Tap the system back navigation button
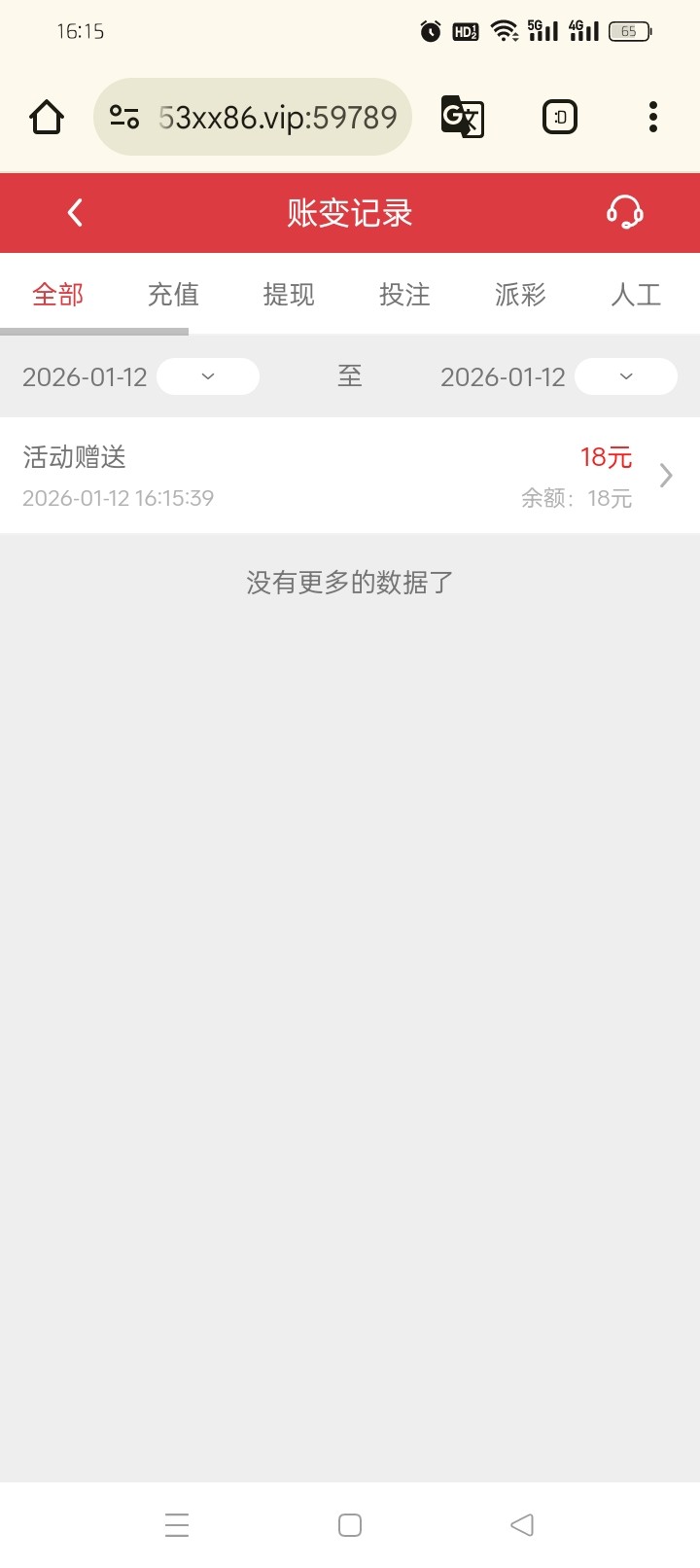This screenshot has width=700, height=1568. pos(522,1524)
